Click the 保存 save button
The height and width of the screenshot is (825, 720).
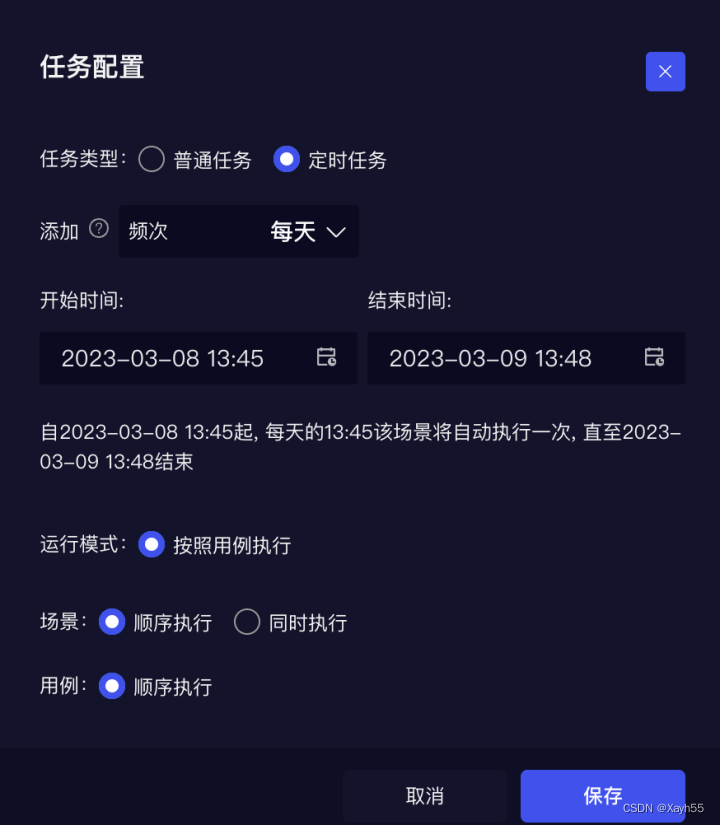[602, 796]
